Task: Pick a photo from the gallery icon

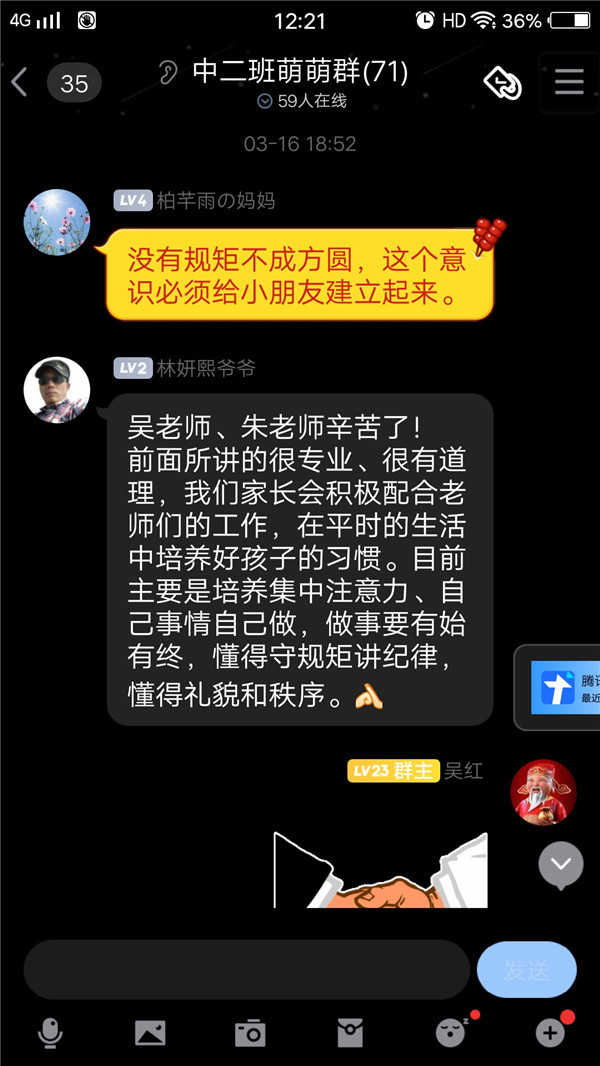Action: pos(150,1033)
